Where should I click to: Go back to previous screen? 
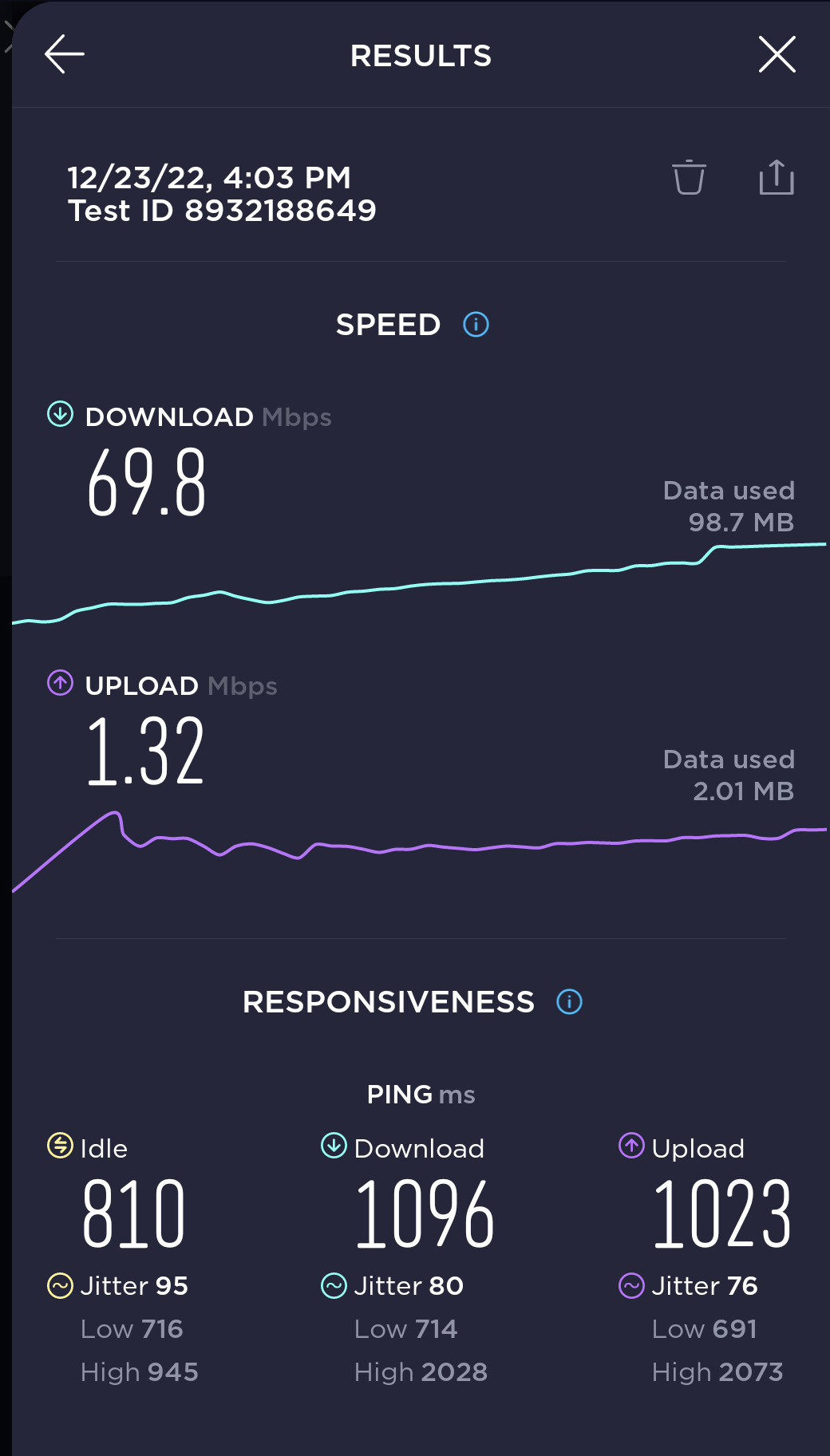(64, 54)
